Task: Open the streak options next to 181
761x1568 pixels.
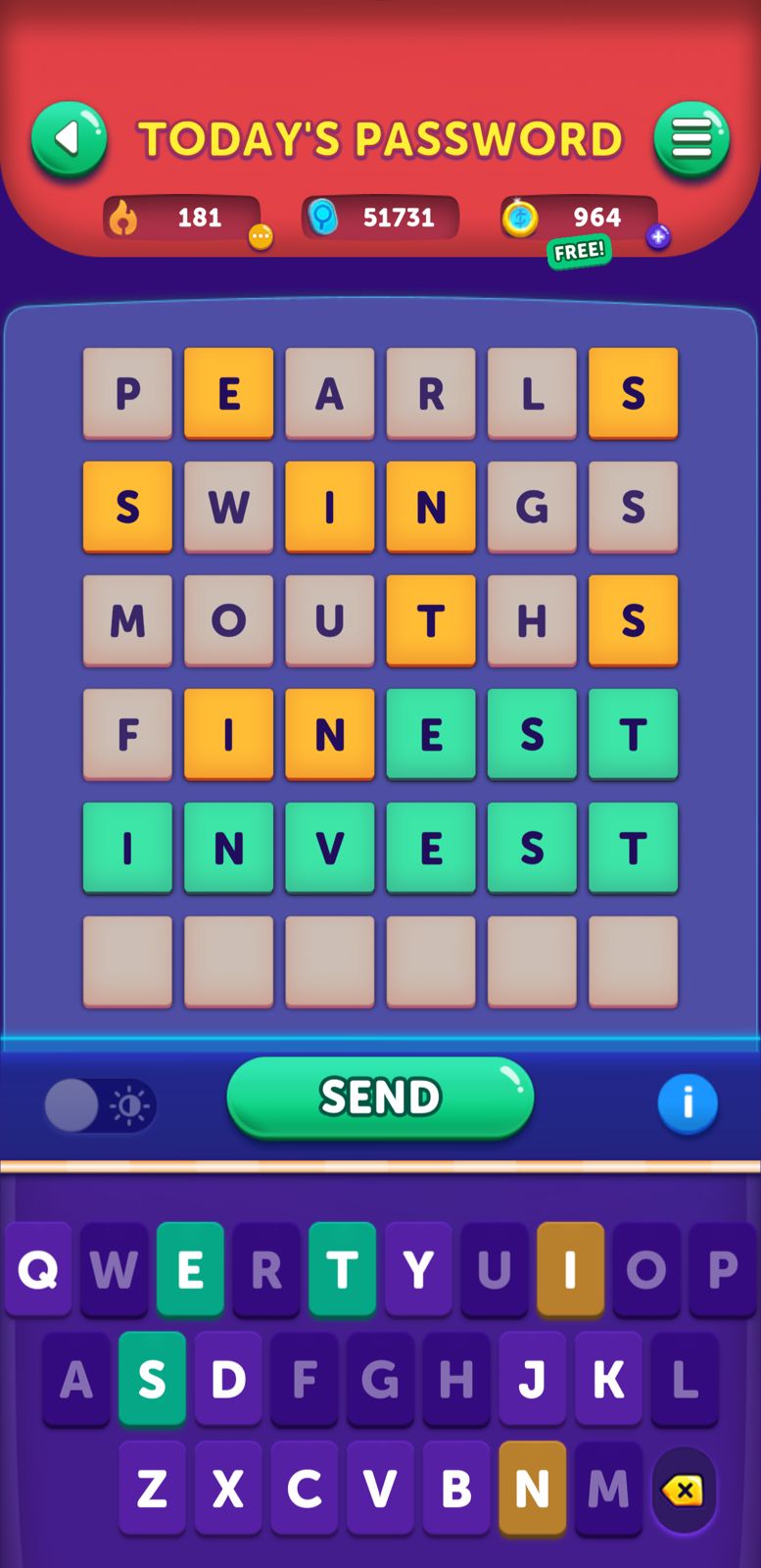Action: click(x=261, y=236)
